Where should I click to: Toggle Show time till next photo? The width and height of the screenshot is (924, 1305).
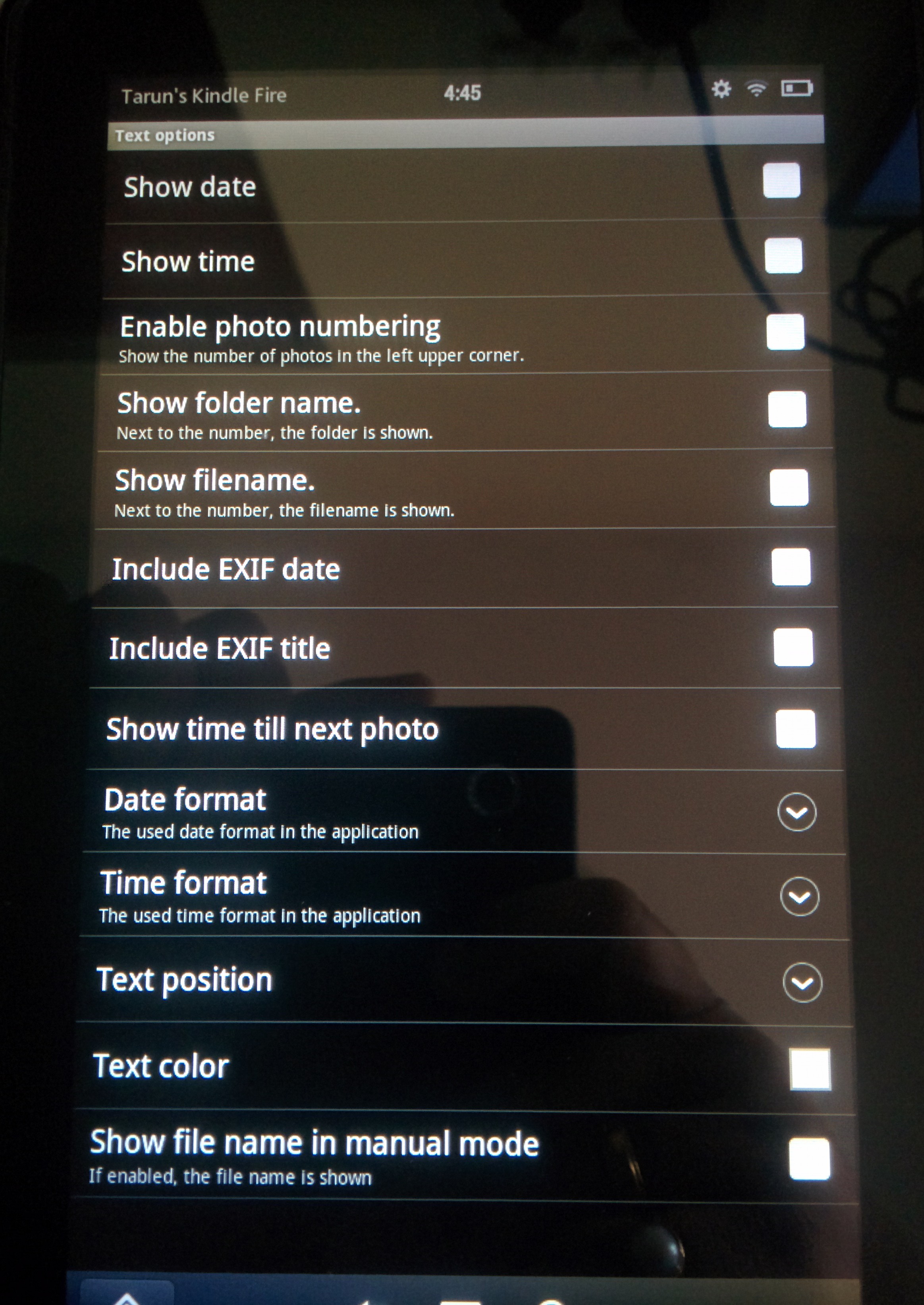(795, 728)
